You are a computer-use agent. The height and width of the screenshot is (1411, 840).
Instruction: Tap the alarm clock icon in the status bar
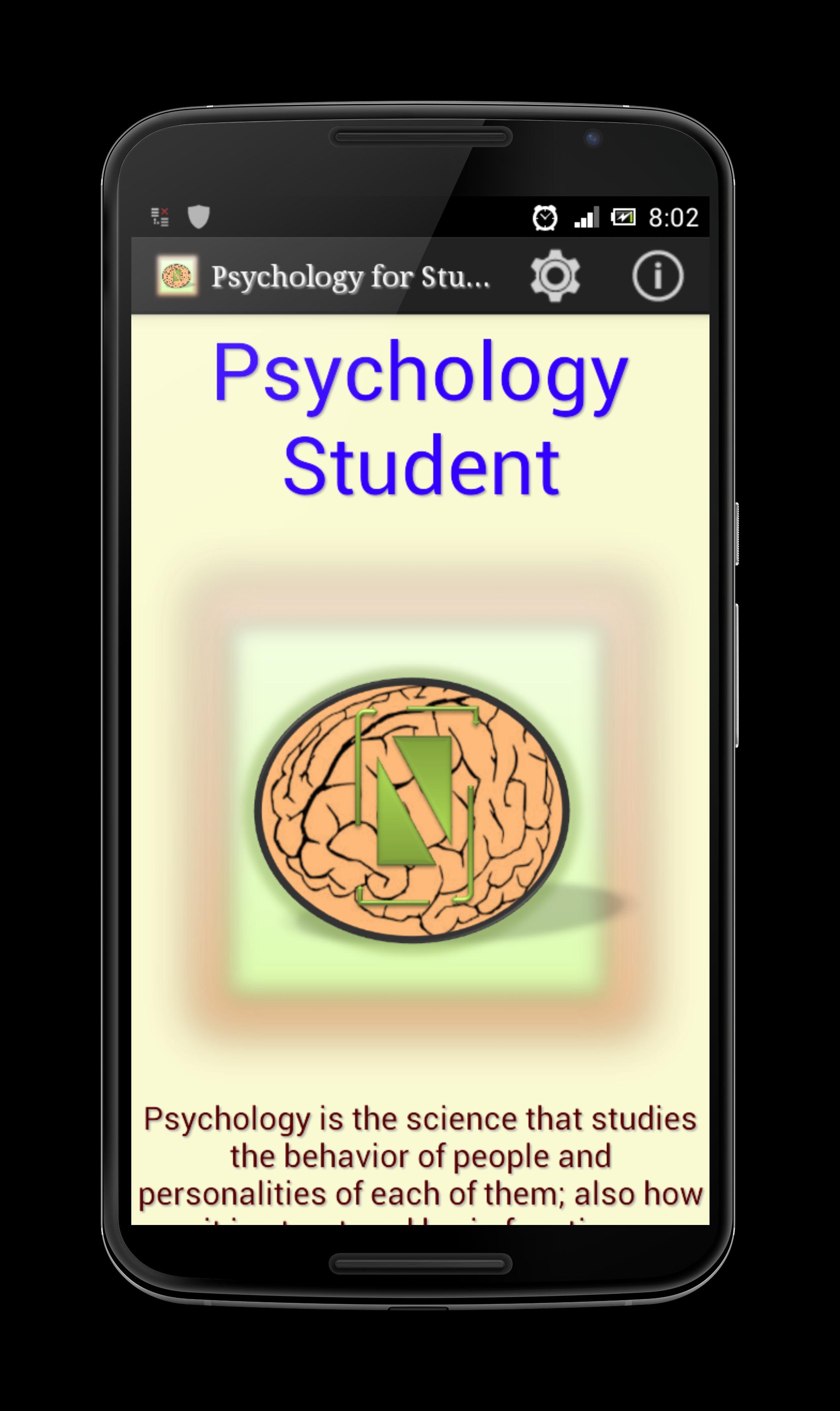[x=544, y=217]
